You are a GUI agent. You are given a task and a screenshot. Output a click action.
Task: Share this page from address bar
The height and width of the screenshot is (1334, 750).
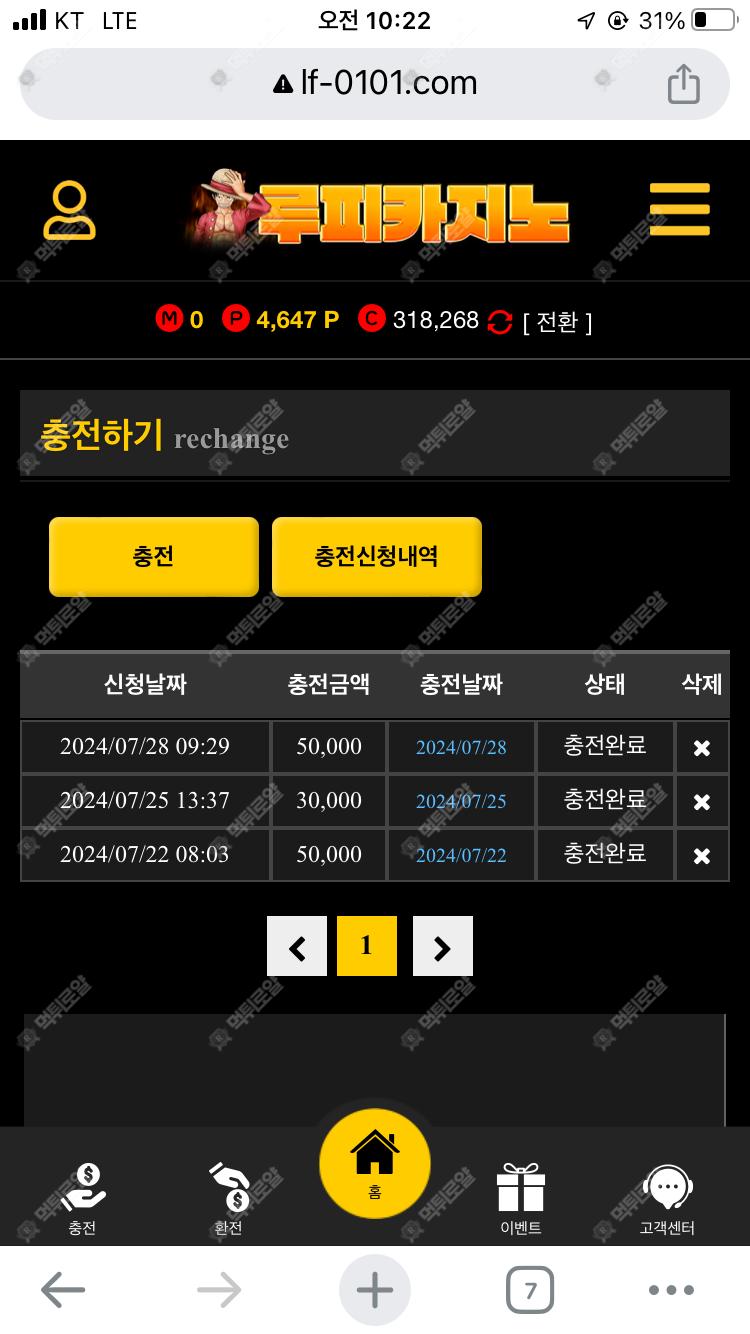click(x=684, y=83)
